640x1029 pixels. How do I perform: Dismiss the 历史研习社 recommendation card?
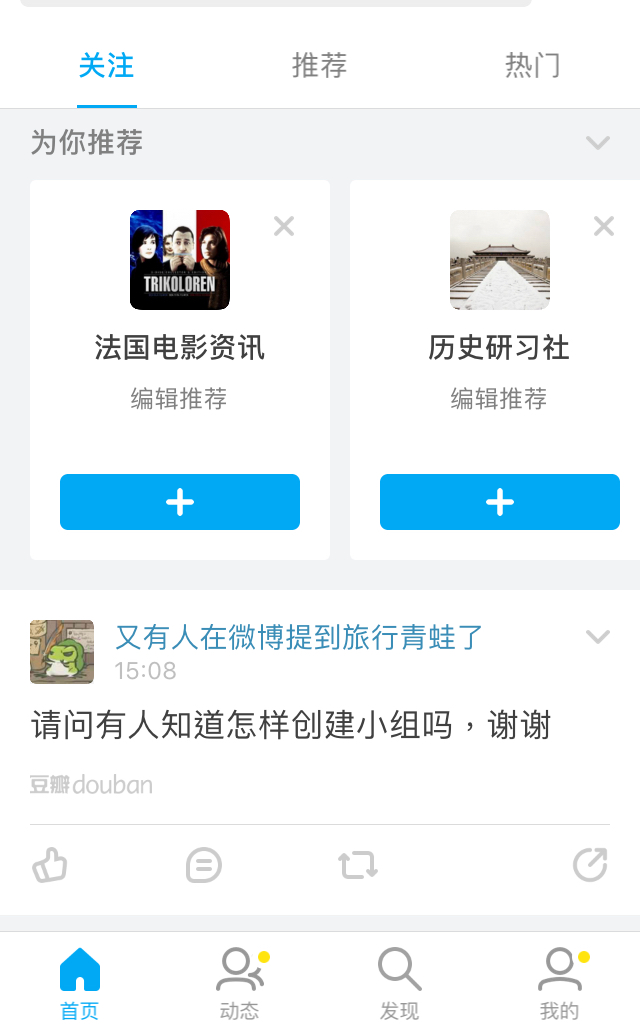click(x=603, y=227)
